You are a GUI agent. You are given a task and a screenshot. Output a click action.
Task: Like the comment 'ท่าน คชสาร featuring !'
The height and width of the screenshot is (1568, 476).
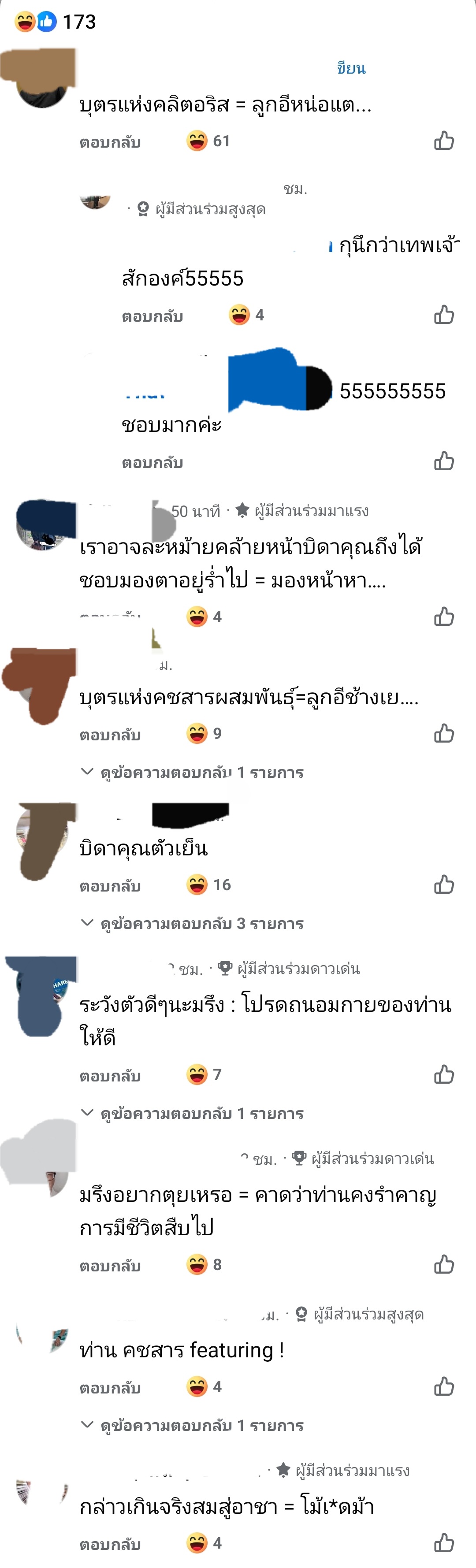click(444, 1387)
